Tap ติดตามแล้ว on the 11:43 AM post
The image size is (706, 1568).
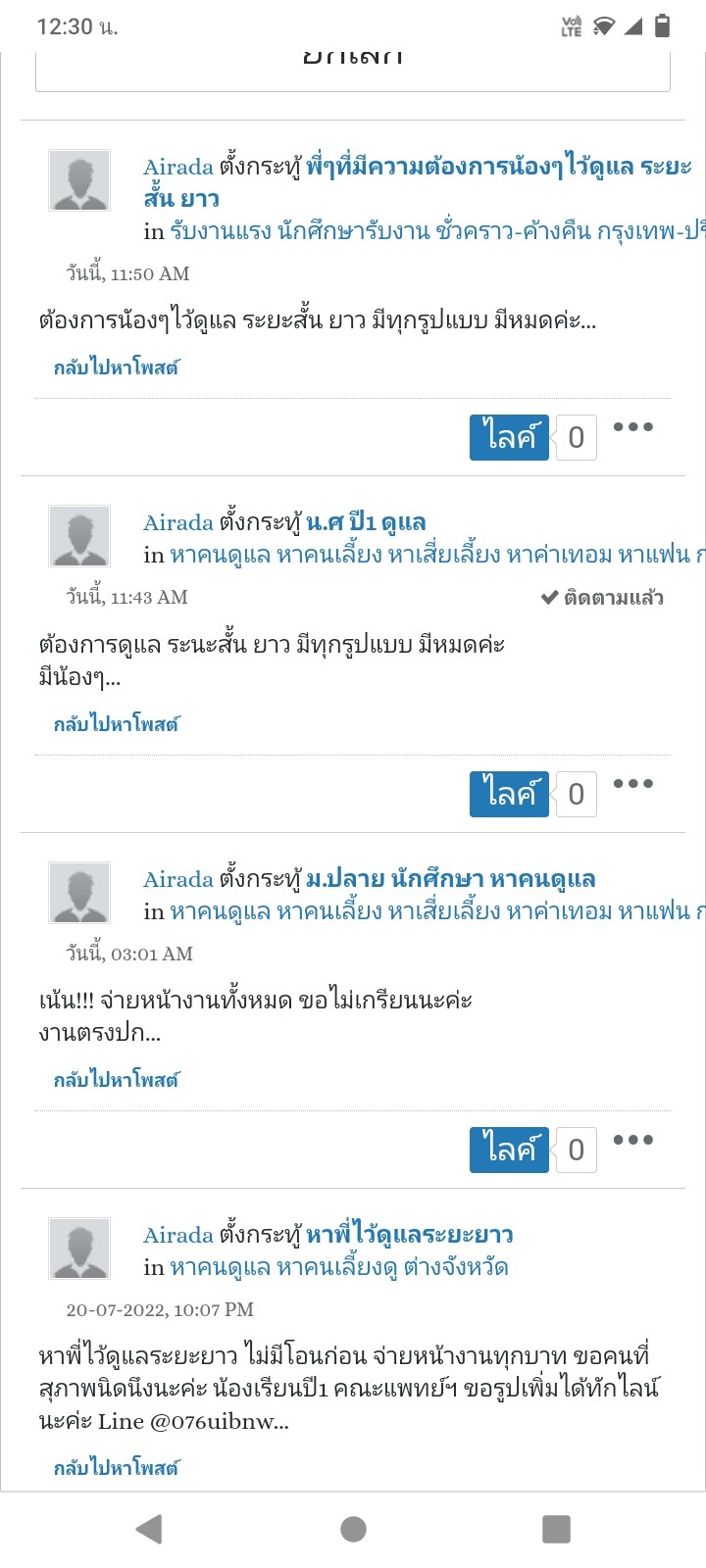[x=602, y=597]
